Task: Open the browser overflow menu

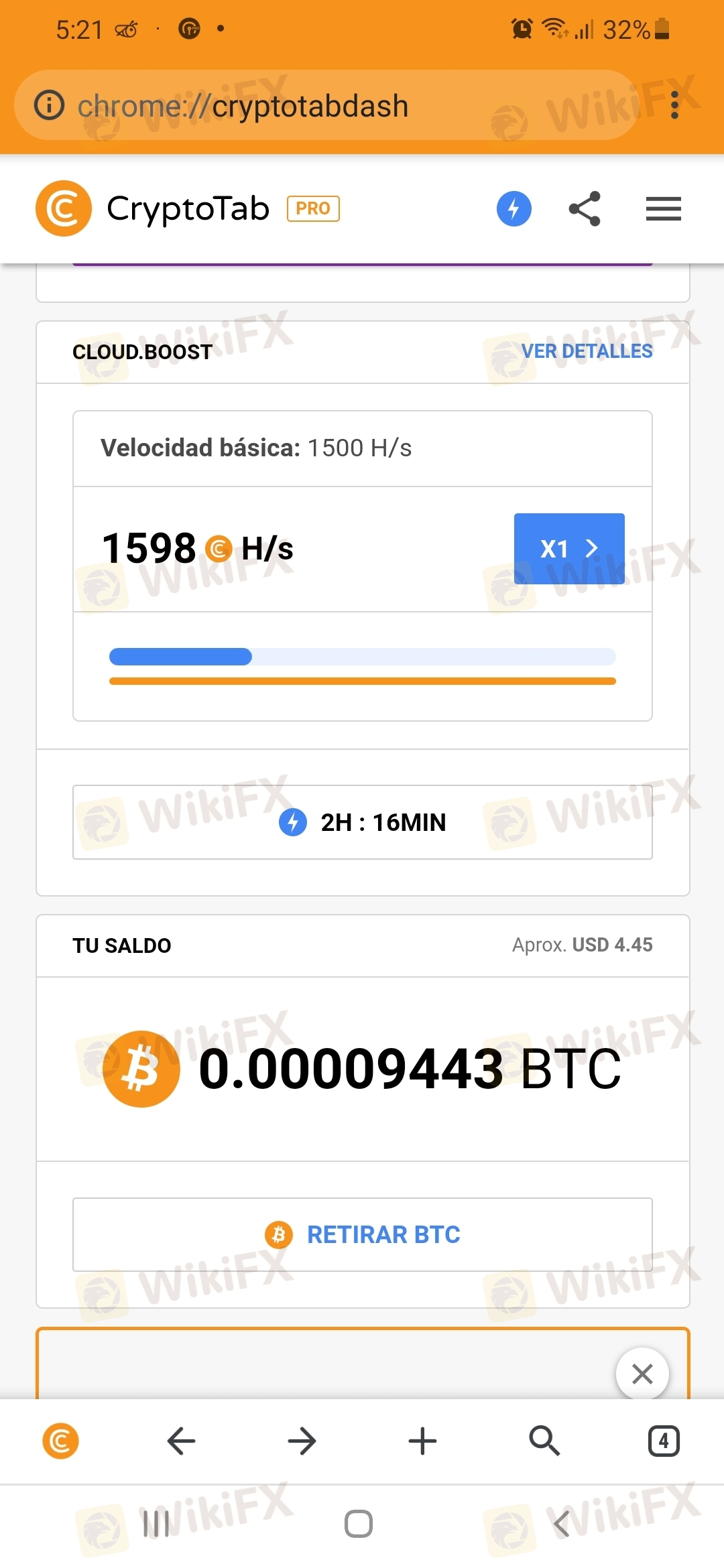Action: (674, 105)
